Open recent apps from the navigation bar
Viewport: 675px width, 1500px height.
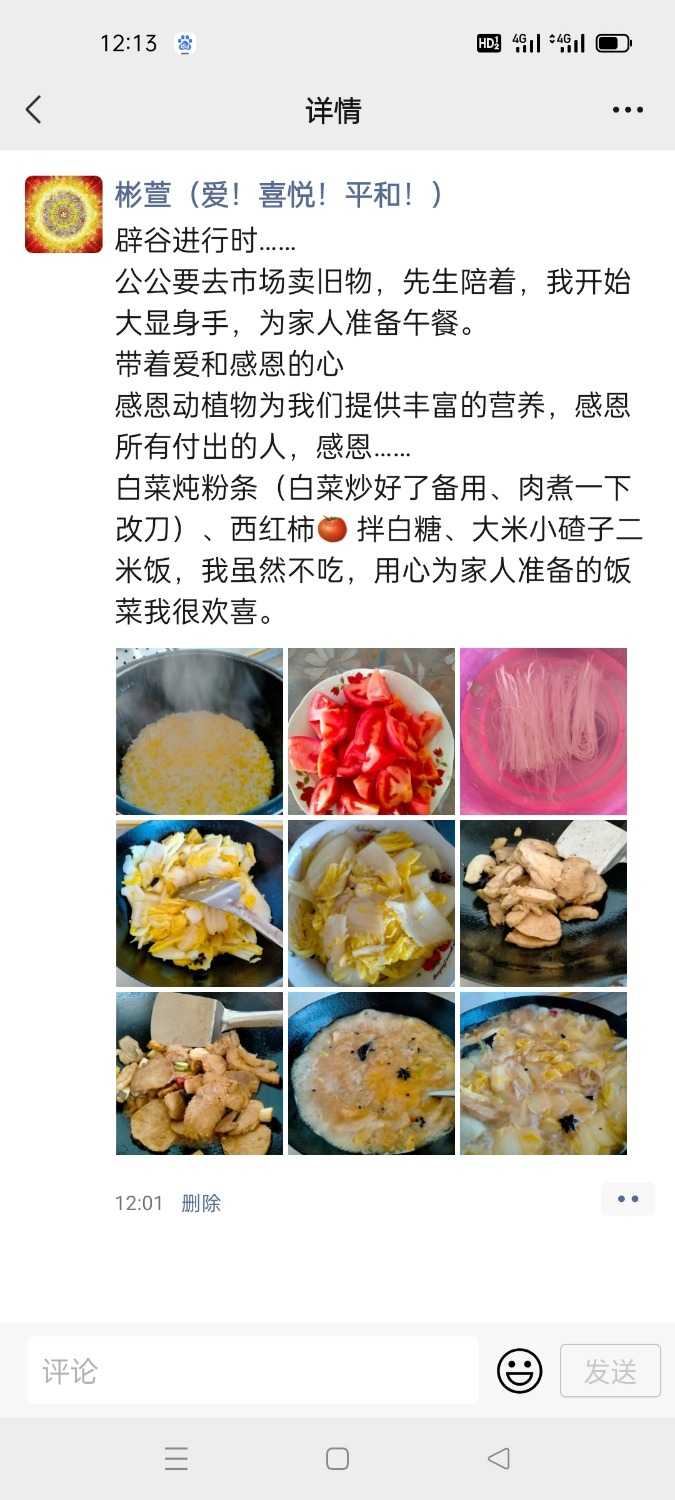coord(176,1459)
